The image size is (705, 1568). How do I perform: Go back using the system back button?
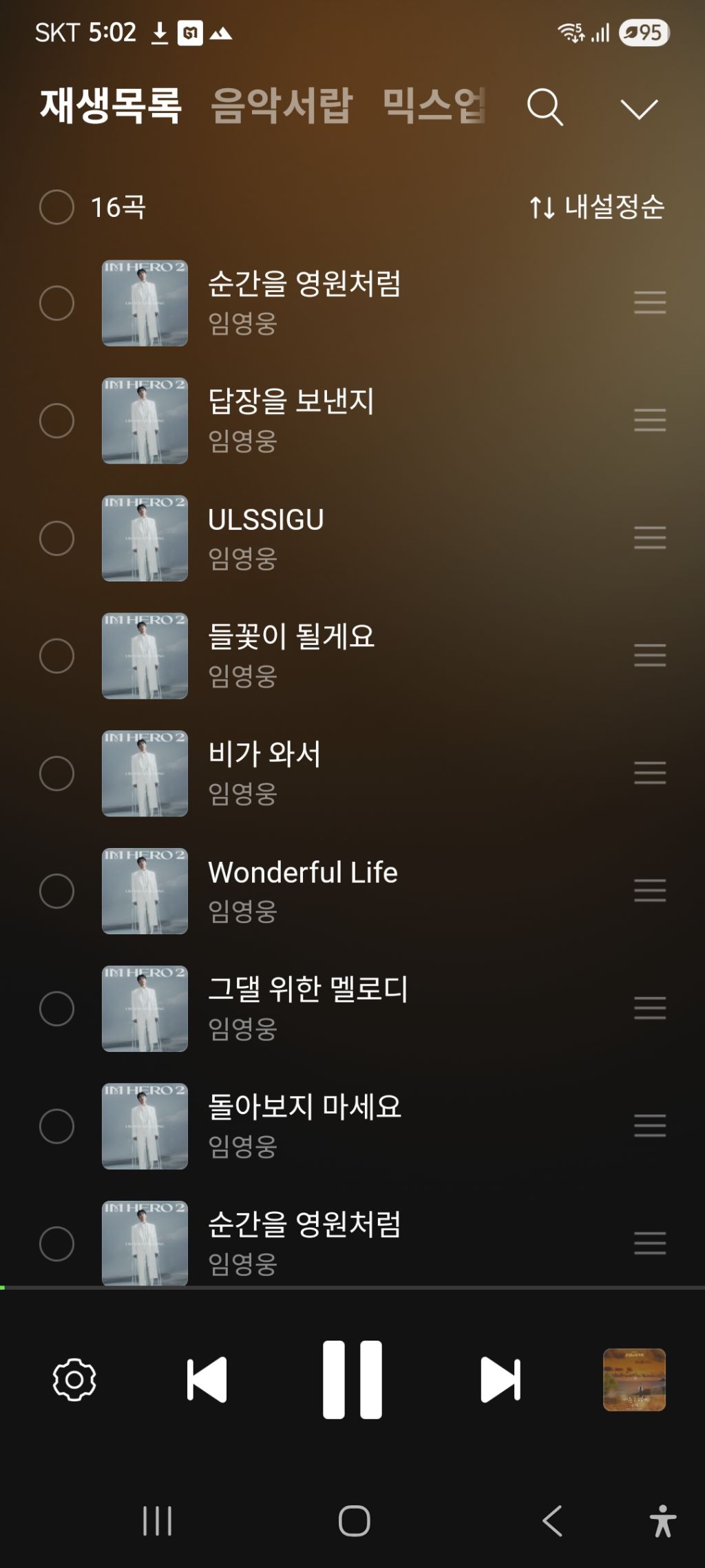(x=552, y=1521)
